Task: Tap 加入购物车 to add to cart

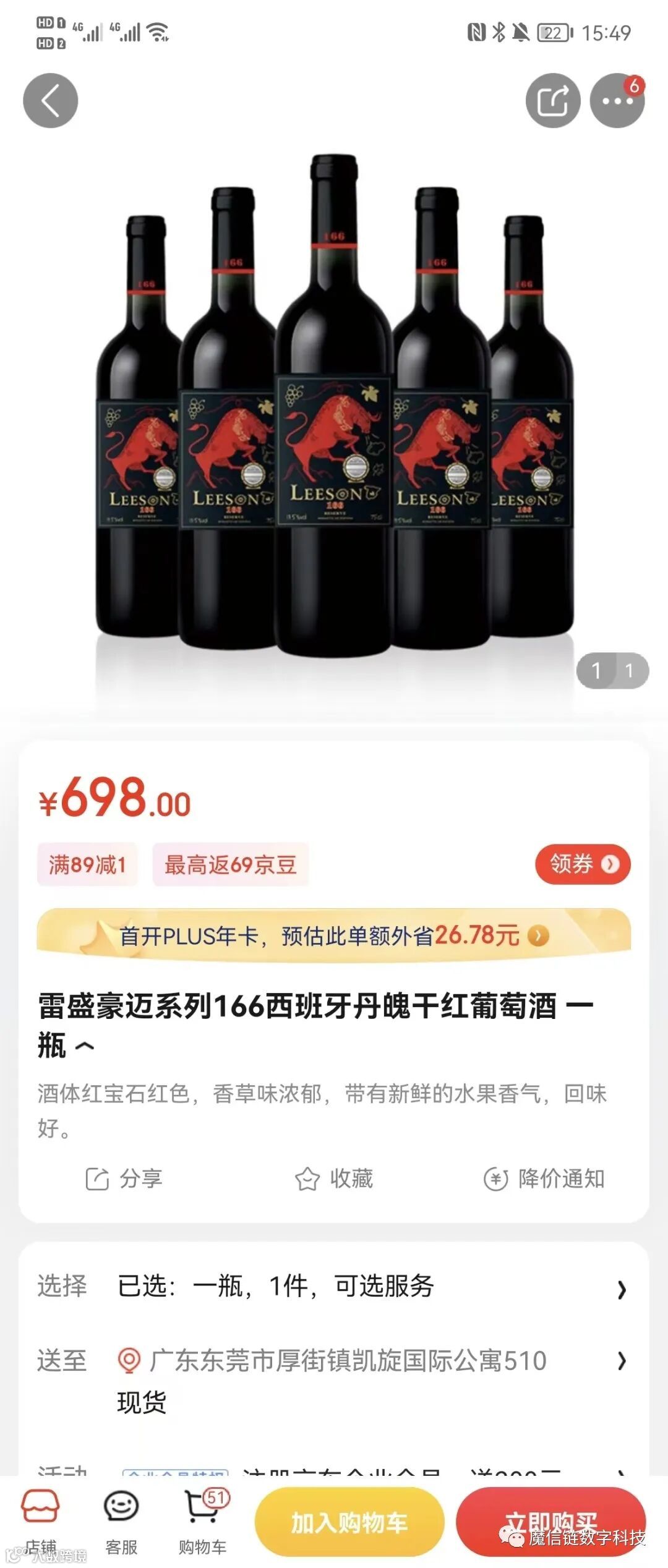Action: (x=349, y=1522)
